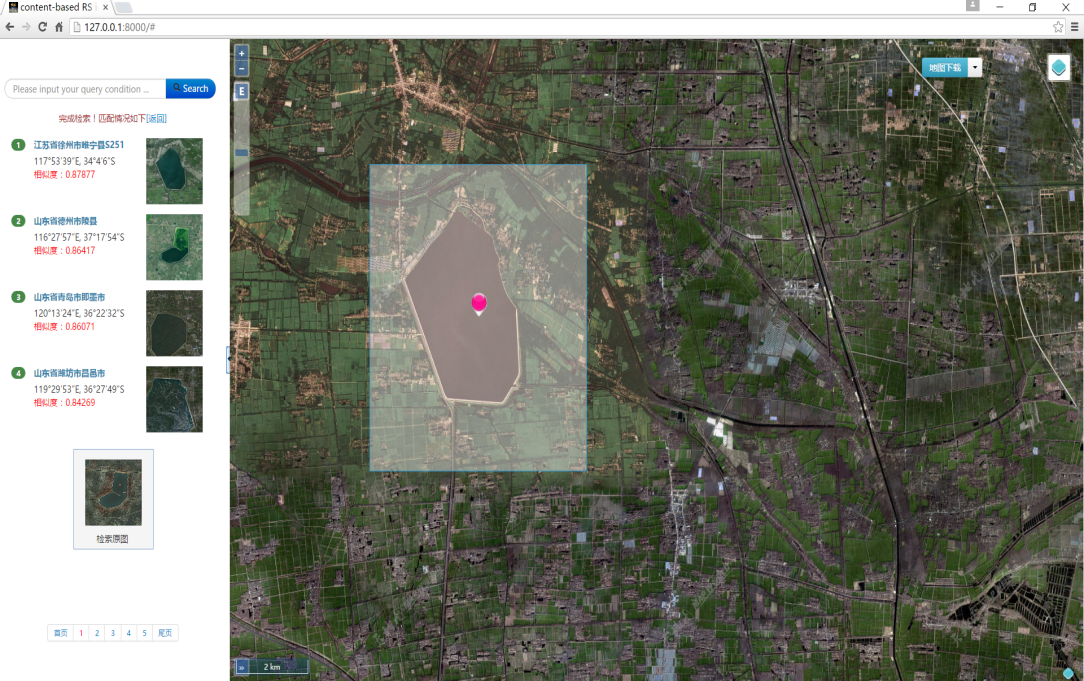View the 检索原图 query image thumbnail
1084x681 pixels.
(x=113, y=493)
